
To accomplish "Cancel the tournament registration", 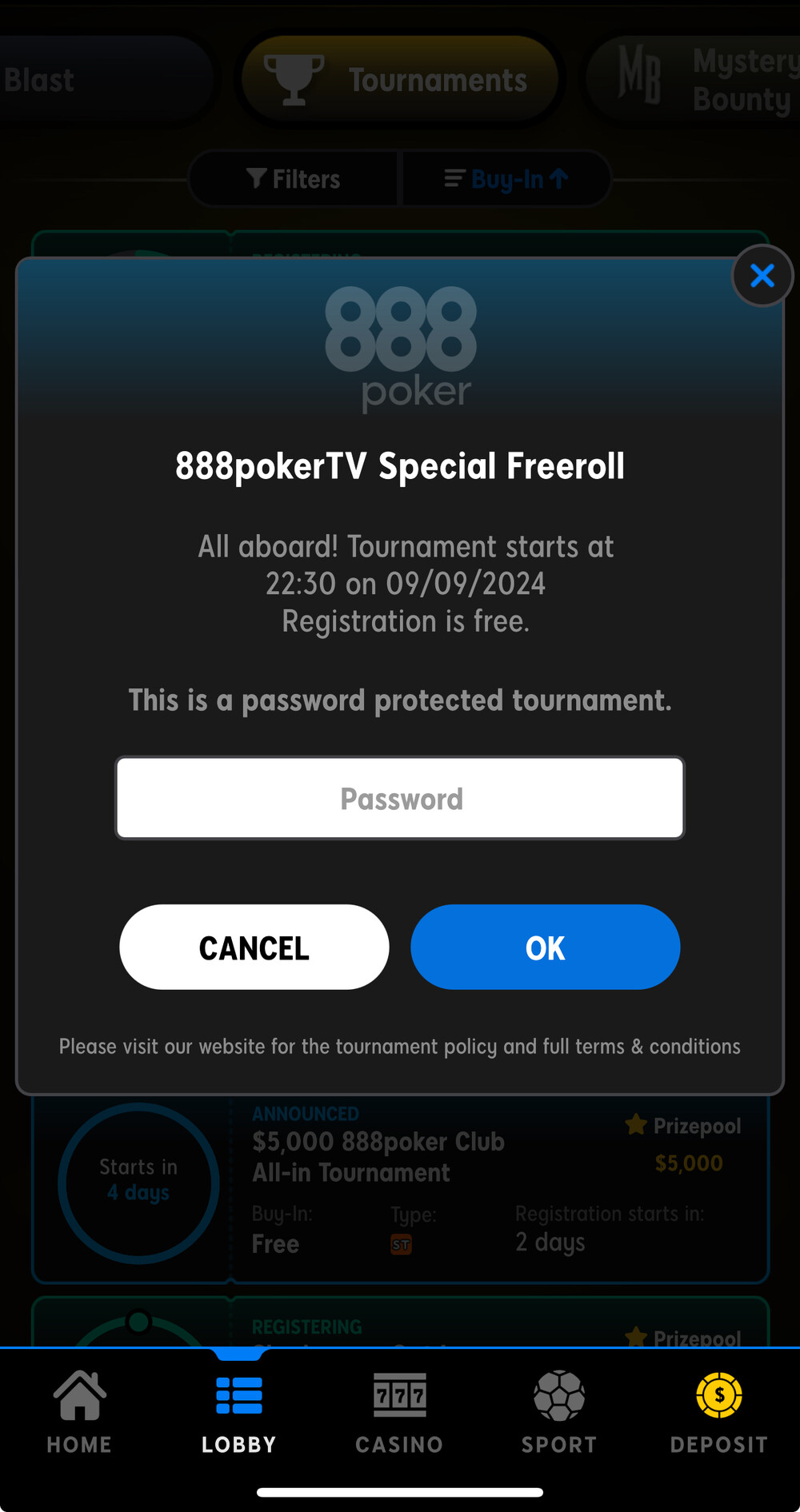I will (x=254, y=947).
